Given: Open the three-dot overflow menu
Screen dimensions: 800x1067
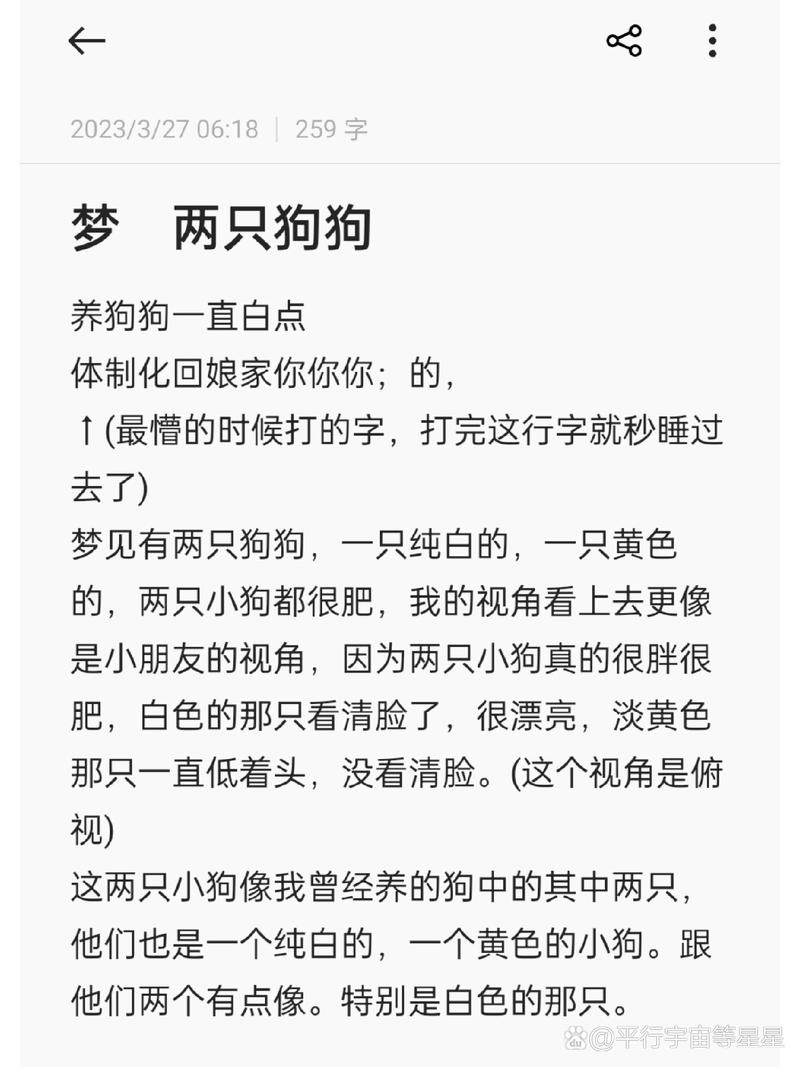Looking at the screenshot, I should point(712,41).
